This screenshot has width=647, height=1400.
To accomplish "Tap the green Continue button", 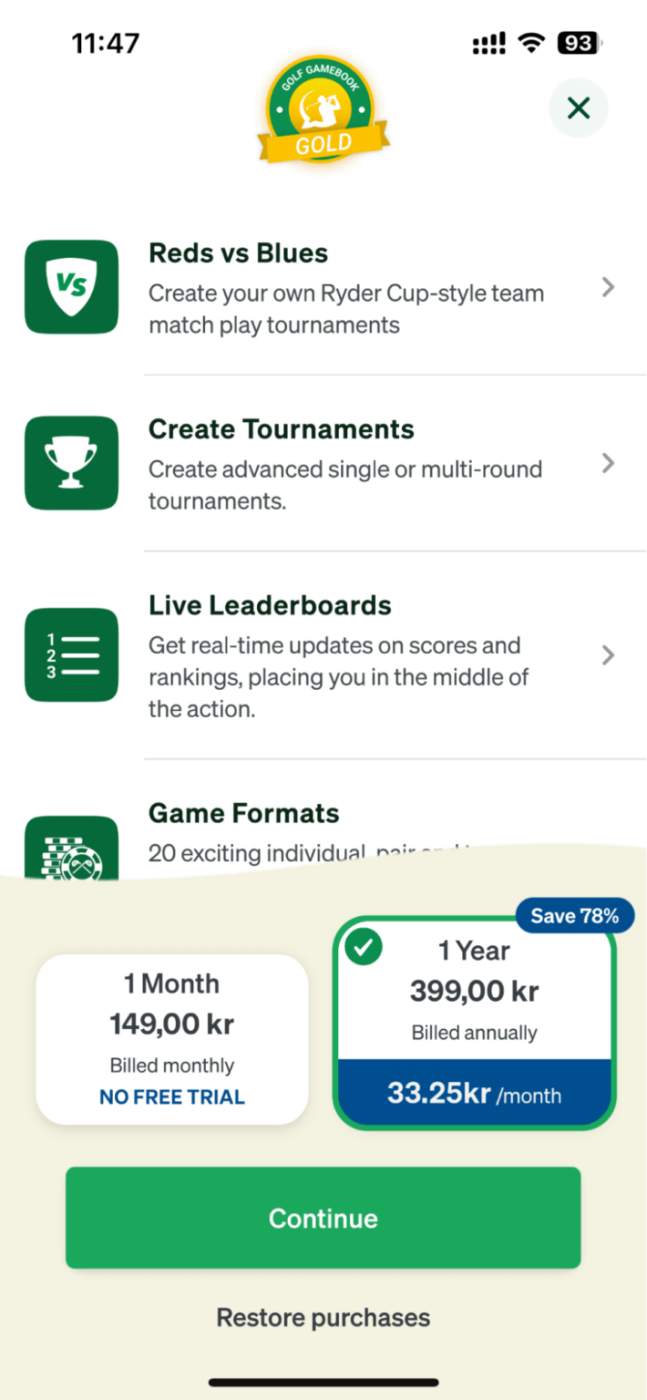I will coord(323,1218).
